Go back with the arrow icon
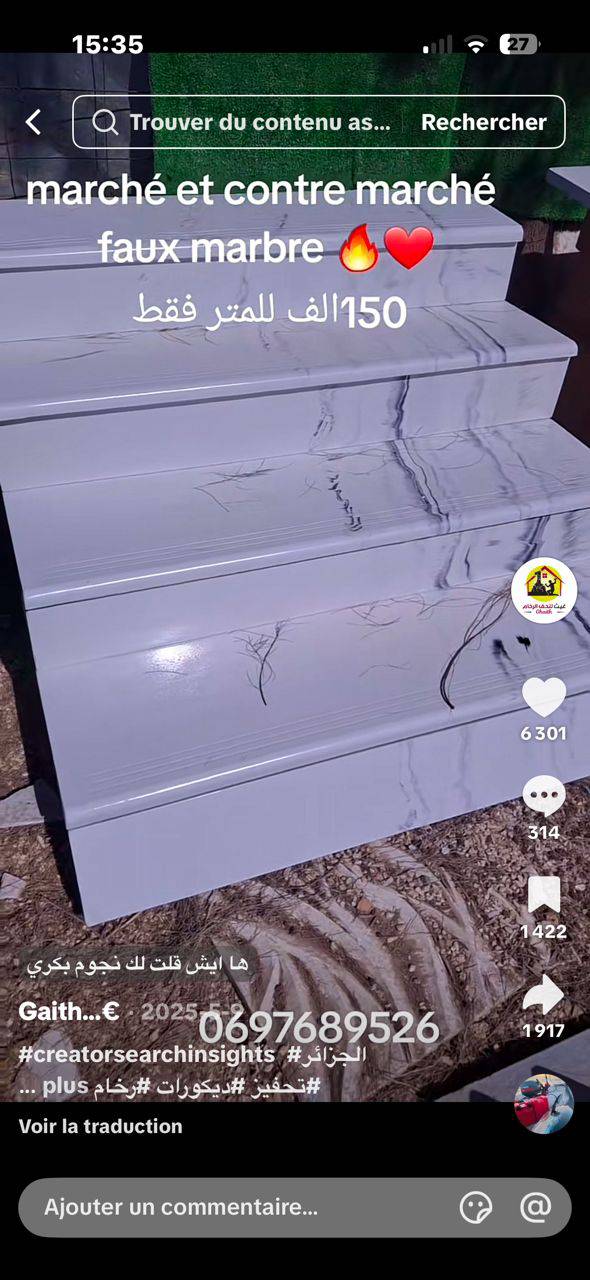The image size is (590, 1280). point(34,122)
